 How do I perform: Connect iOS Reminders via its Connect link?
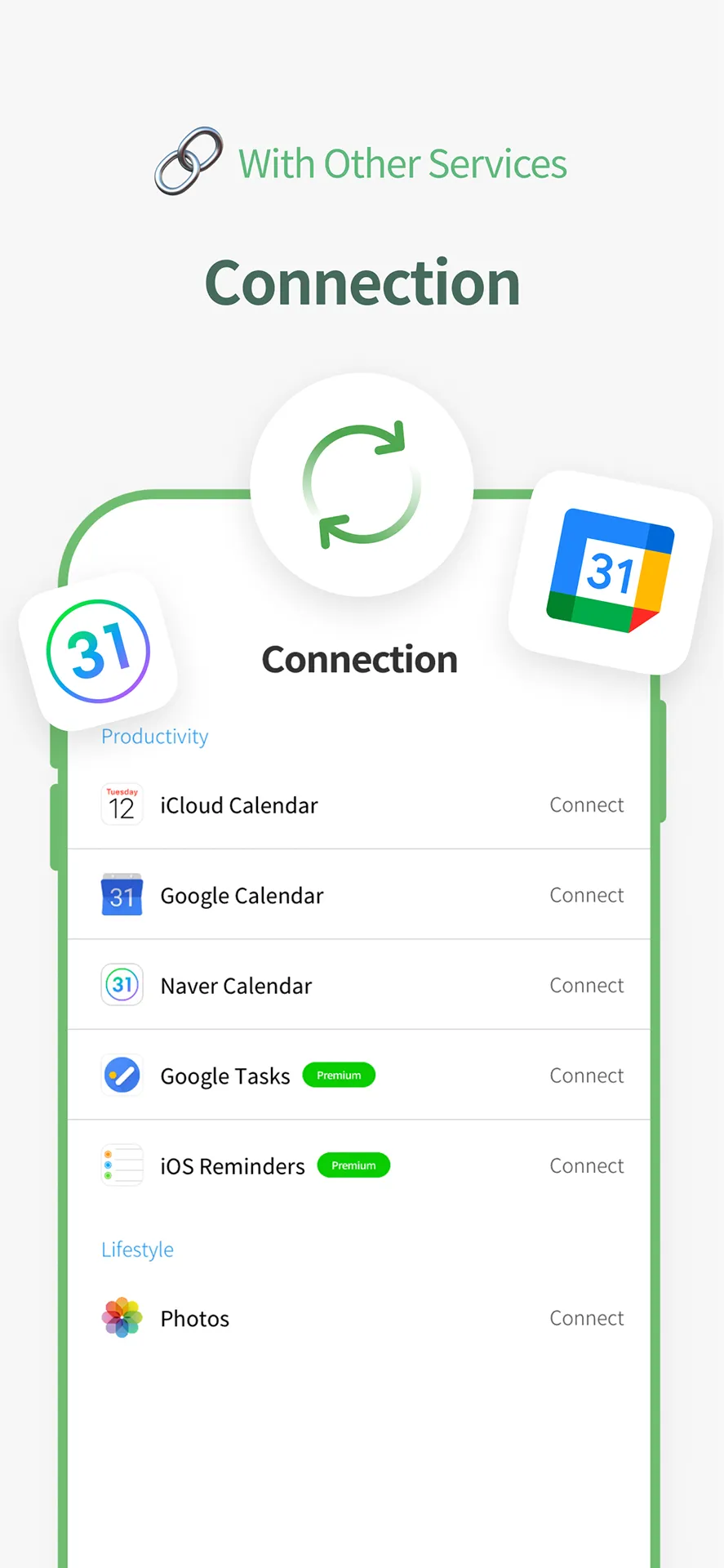[586, 1165]
